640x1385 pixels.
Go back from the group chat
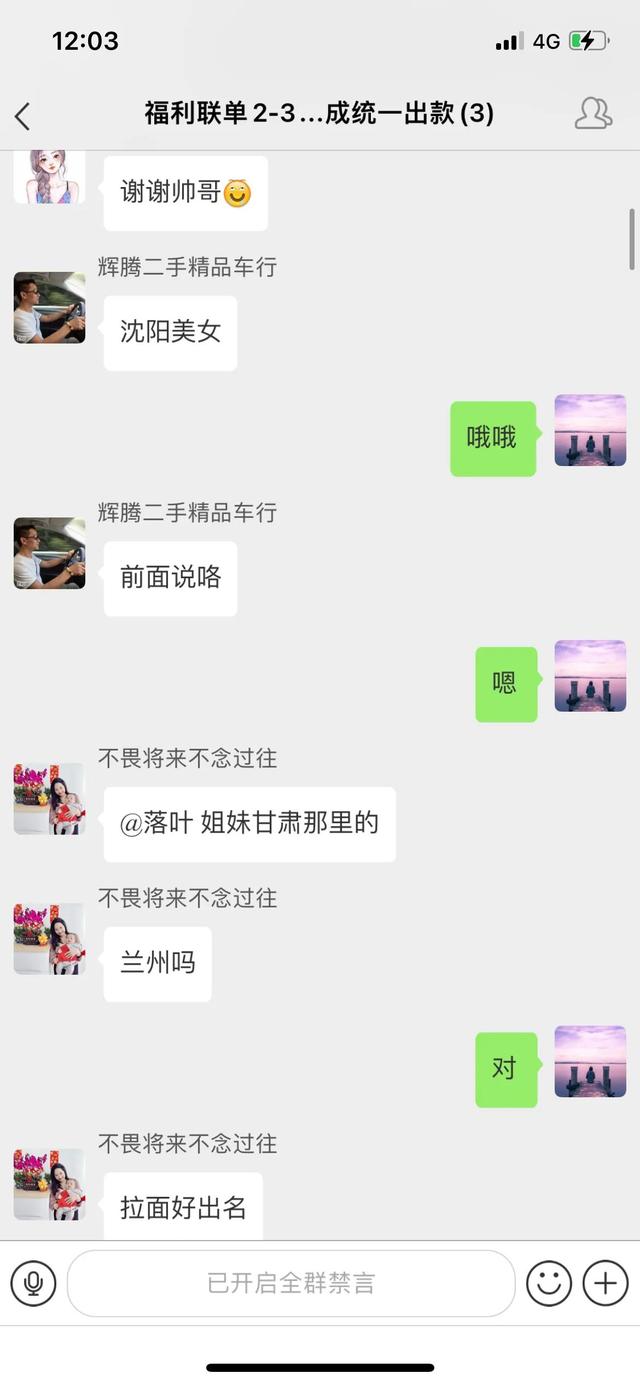click(x=23, y=116)
